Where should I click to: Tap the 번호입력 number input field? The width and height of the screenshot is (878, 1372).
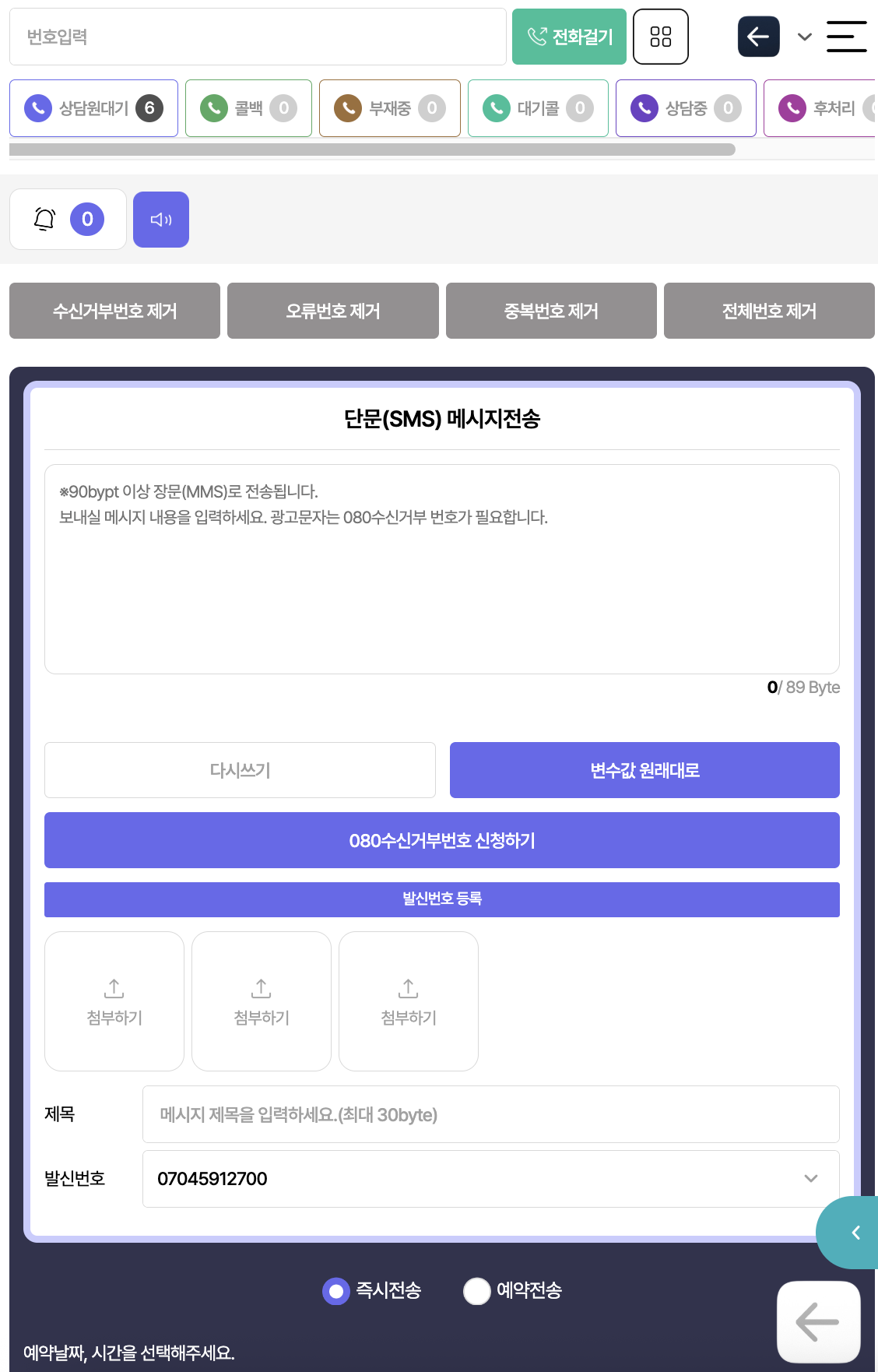[257, 37]
